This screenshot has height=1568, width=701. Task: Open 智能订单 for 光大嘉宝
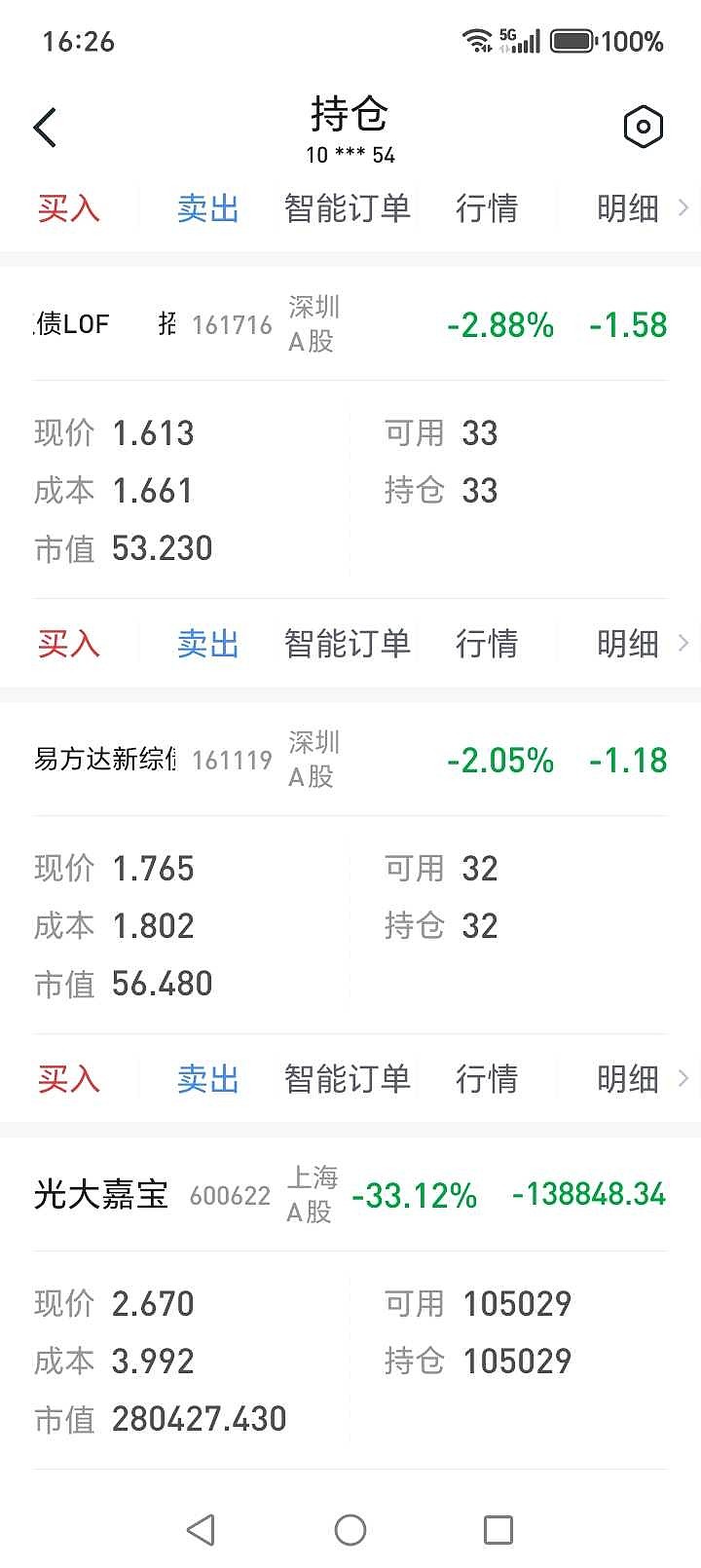346,1078
